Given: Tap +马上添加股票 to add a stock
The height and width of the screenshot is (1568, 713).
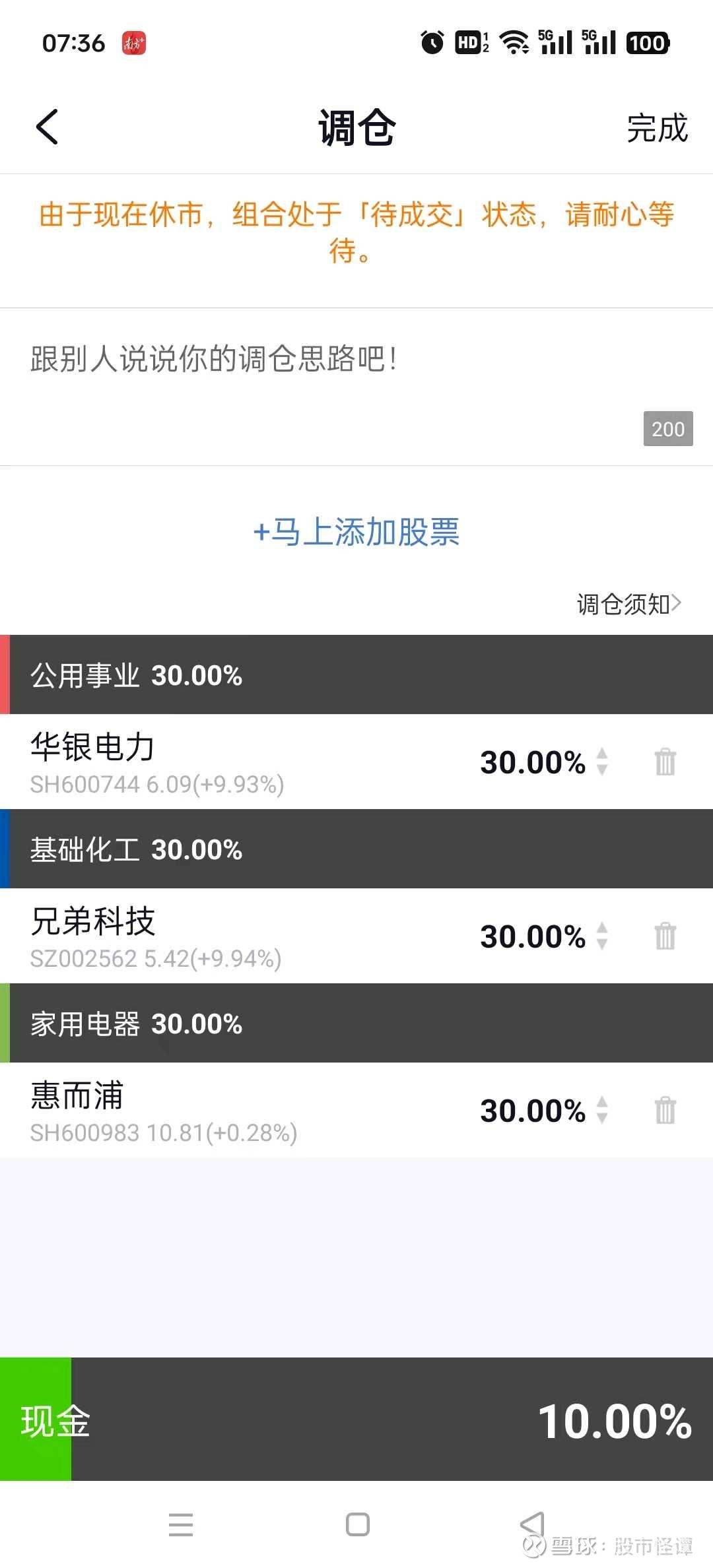Looking at the screenshot, I should coord(356,532).
